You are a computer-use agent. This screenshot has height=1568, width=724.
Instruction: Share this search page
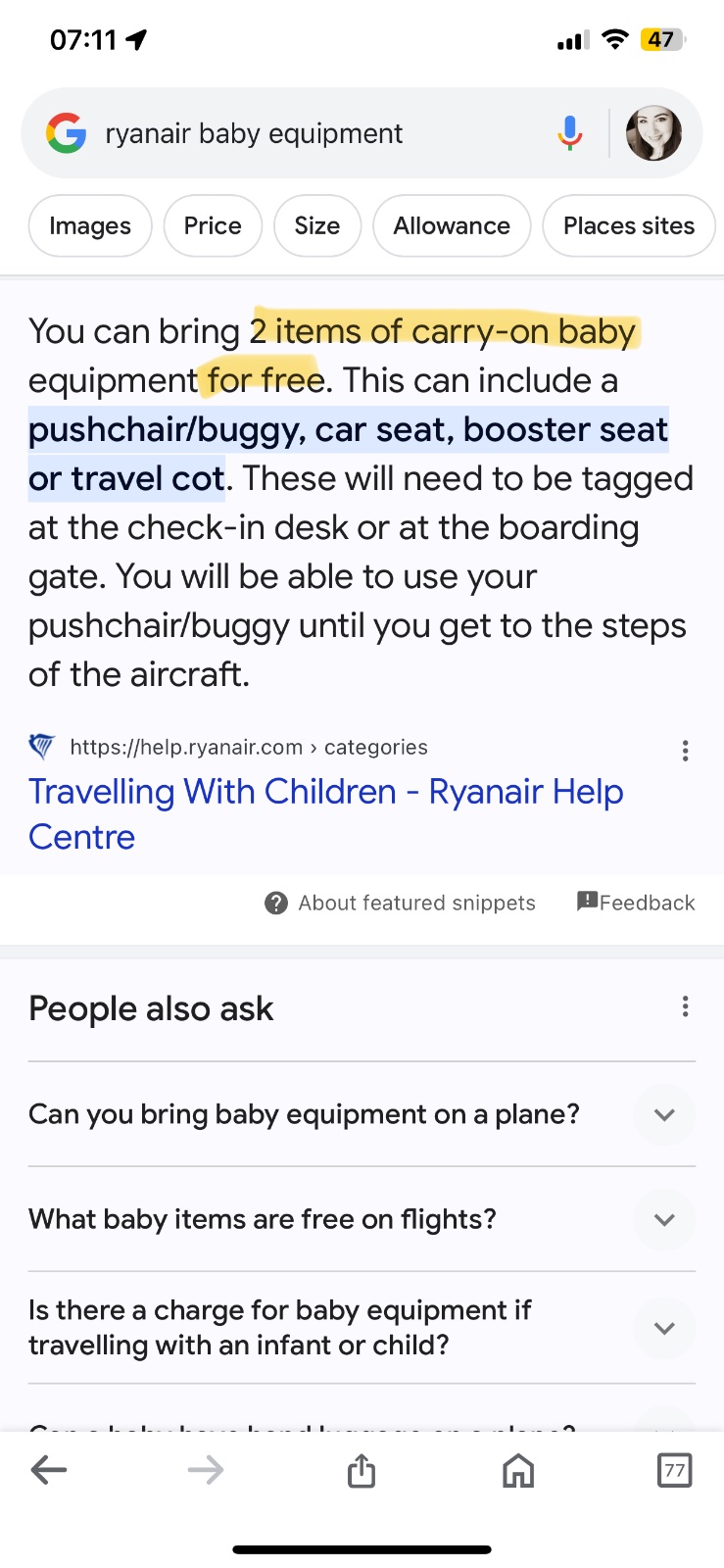[x=362, y=1470]
